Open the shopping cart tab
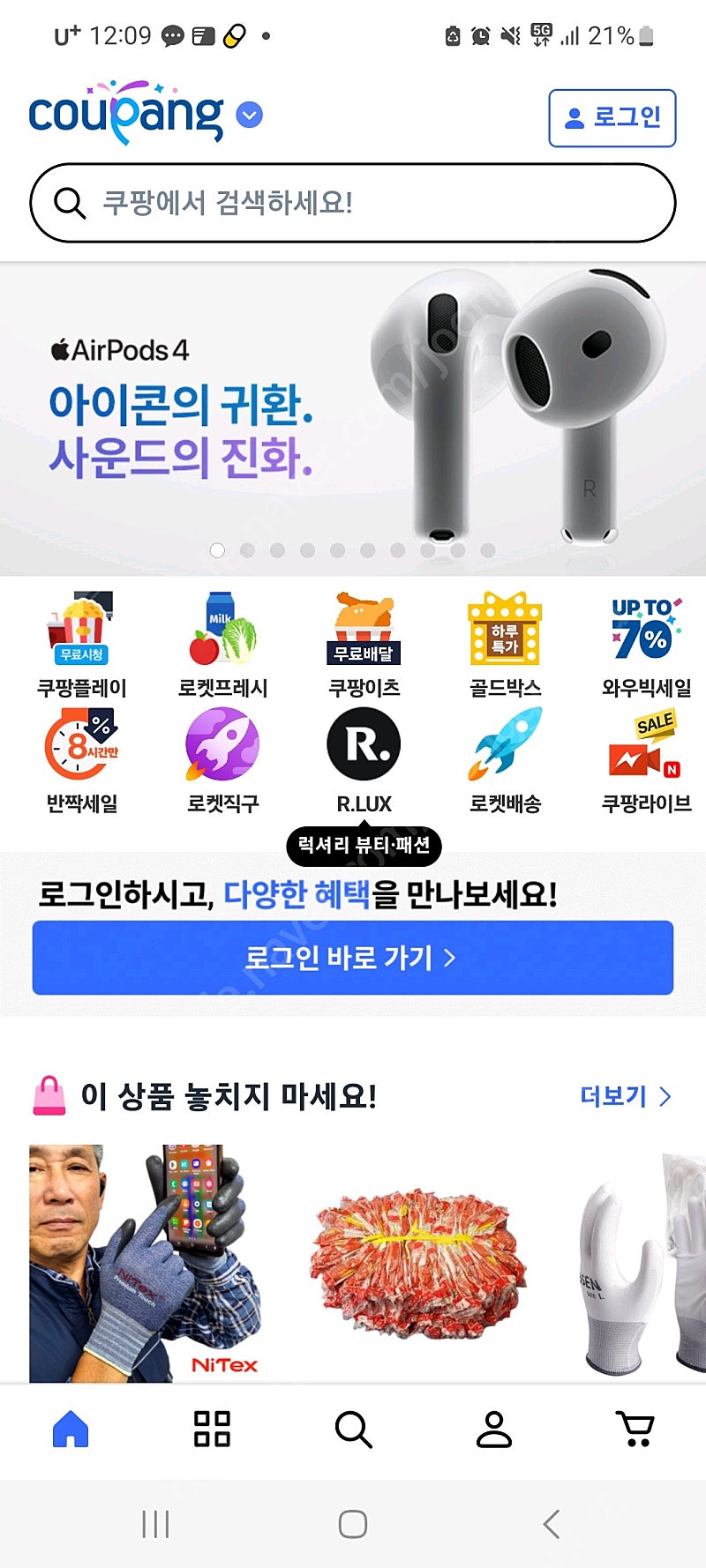The height and width of the screenshot is (1568, 706). coord(635,1429)
